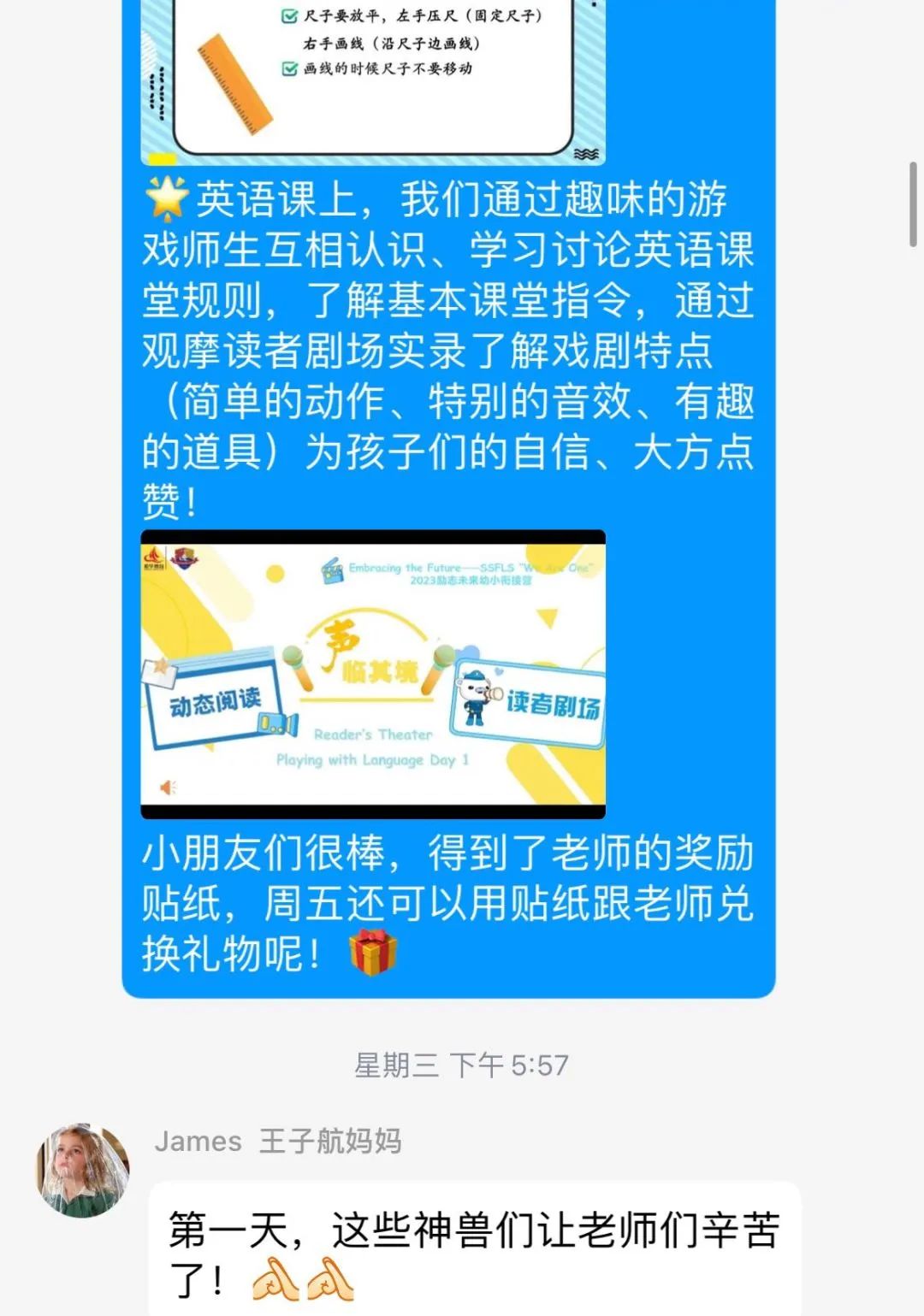Open the ruler drawing instructions image
This screenshot has width=924, height=1316.
click(x=373, y=81)
